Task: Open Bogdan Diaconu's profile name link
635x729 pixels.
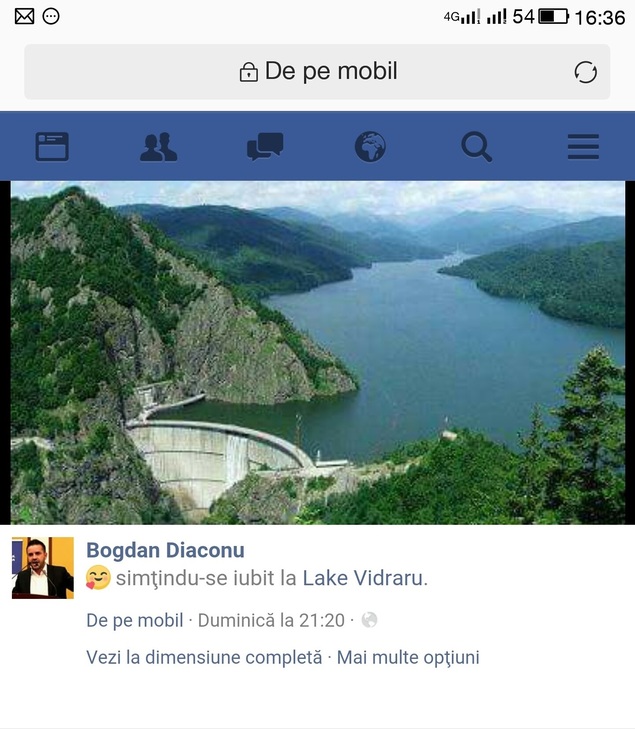Action: coord(165,550)
